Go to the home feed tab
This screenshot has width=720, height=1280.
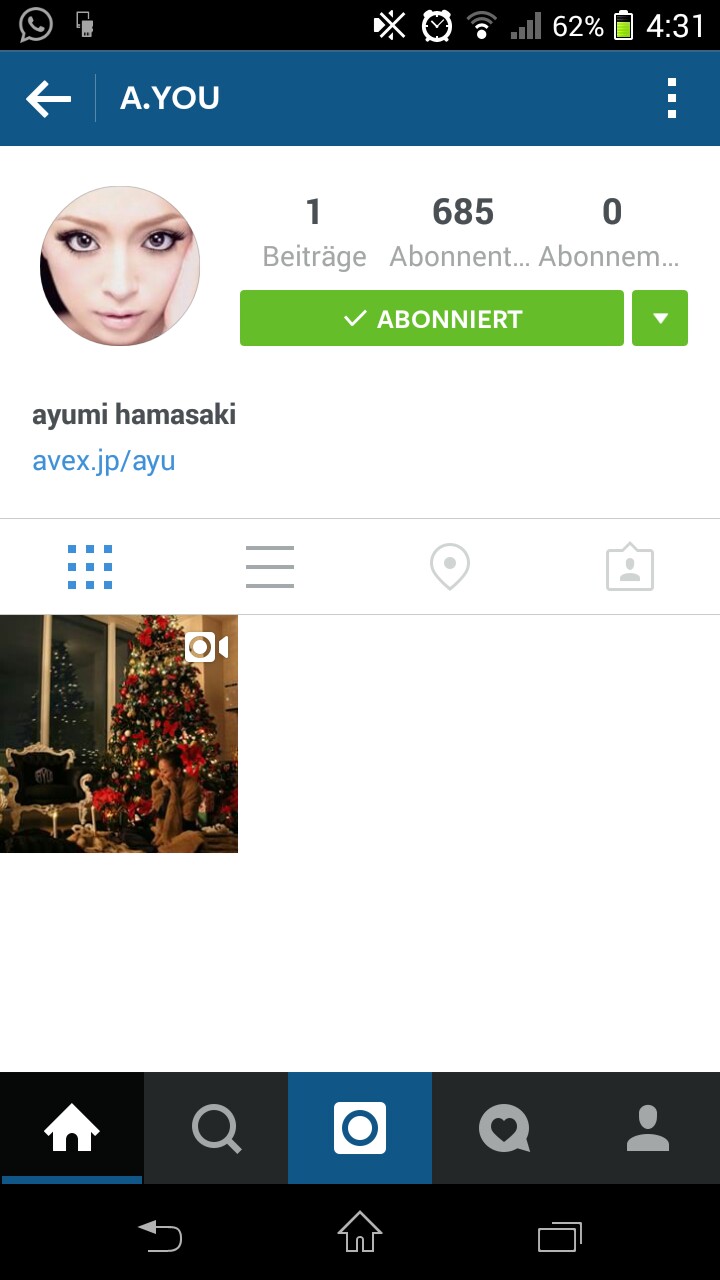[72, 1129]
